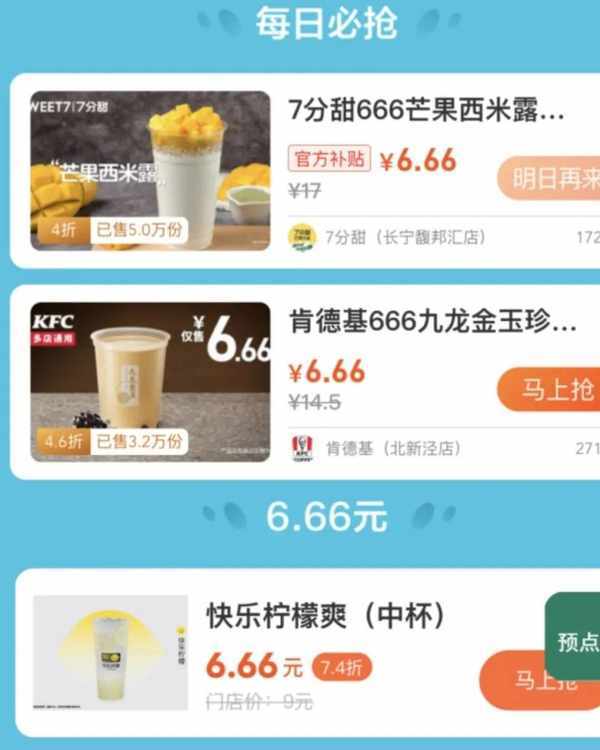Screen dimensions: 600x750
Task: Open the green 预点 floating button
Action: click(x=575, y=641)
